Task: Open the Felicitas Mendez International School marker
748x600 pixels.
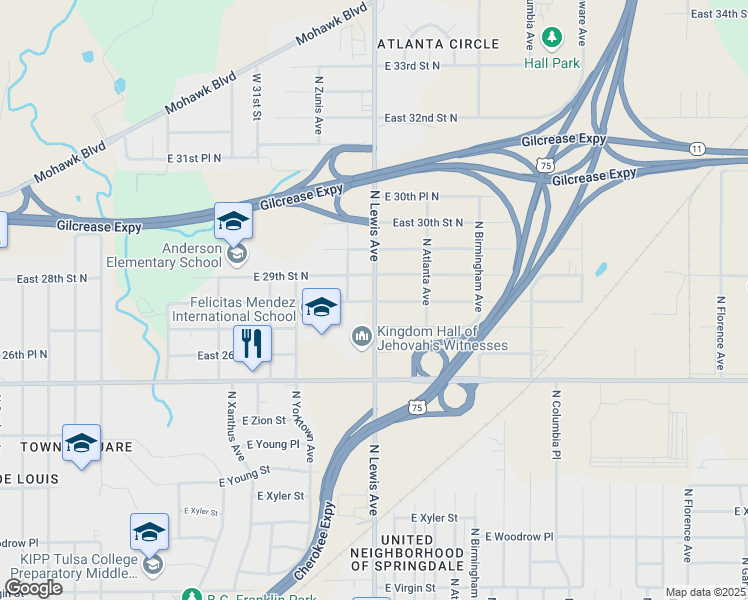Action: click(322, 308)
